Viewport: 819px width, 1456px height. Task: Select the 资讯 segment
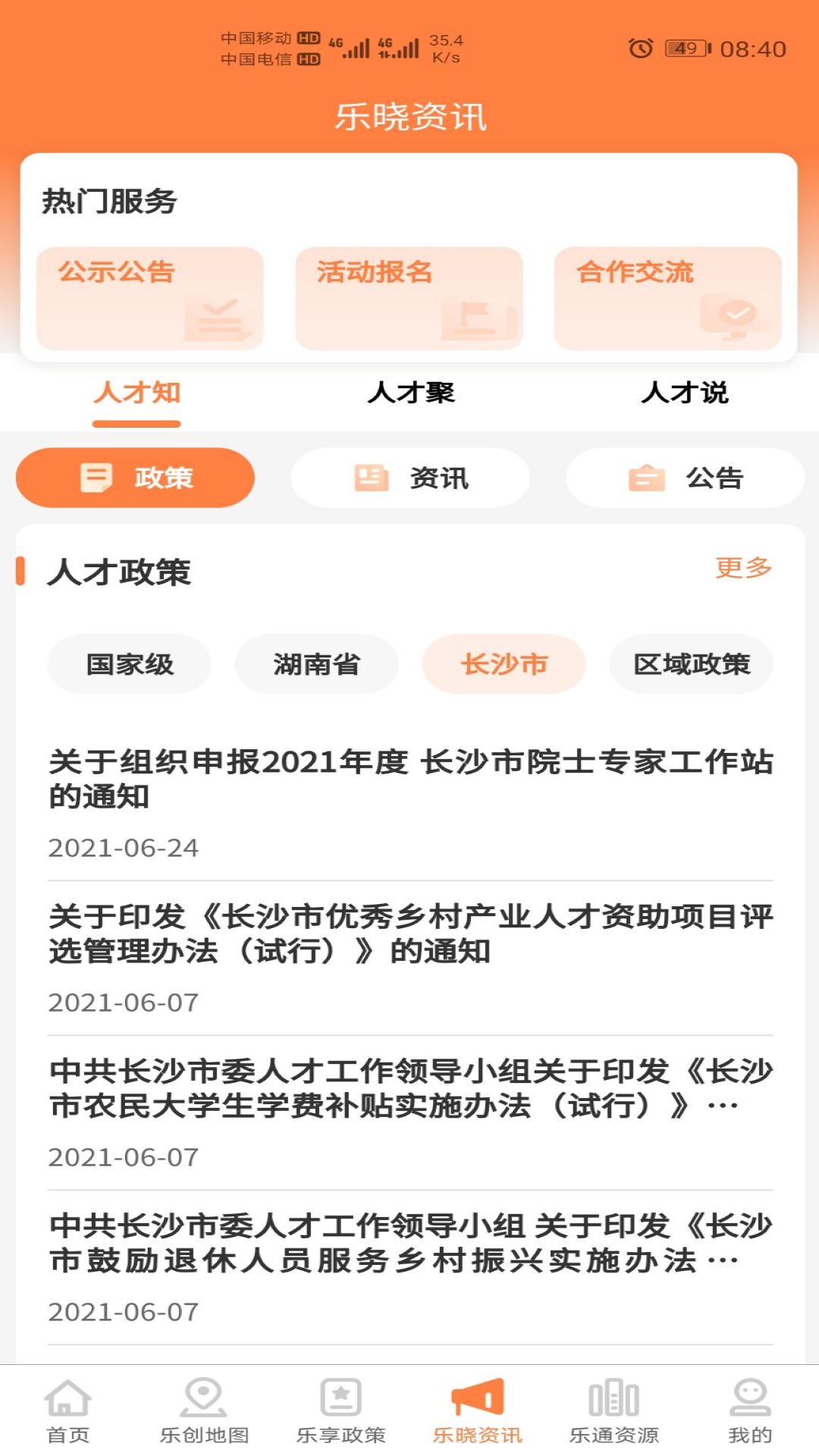click(410, 478)
